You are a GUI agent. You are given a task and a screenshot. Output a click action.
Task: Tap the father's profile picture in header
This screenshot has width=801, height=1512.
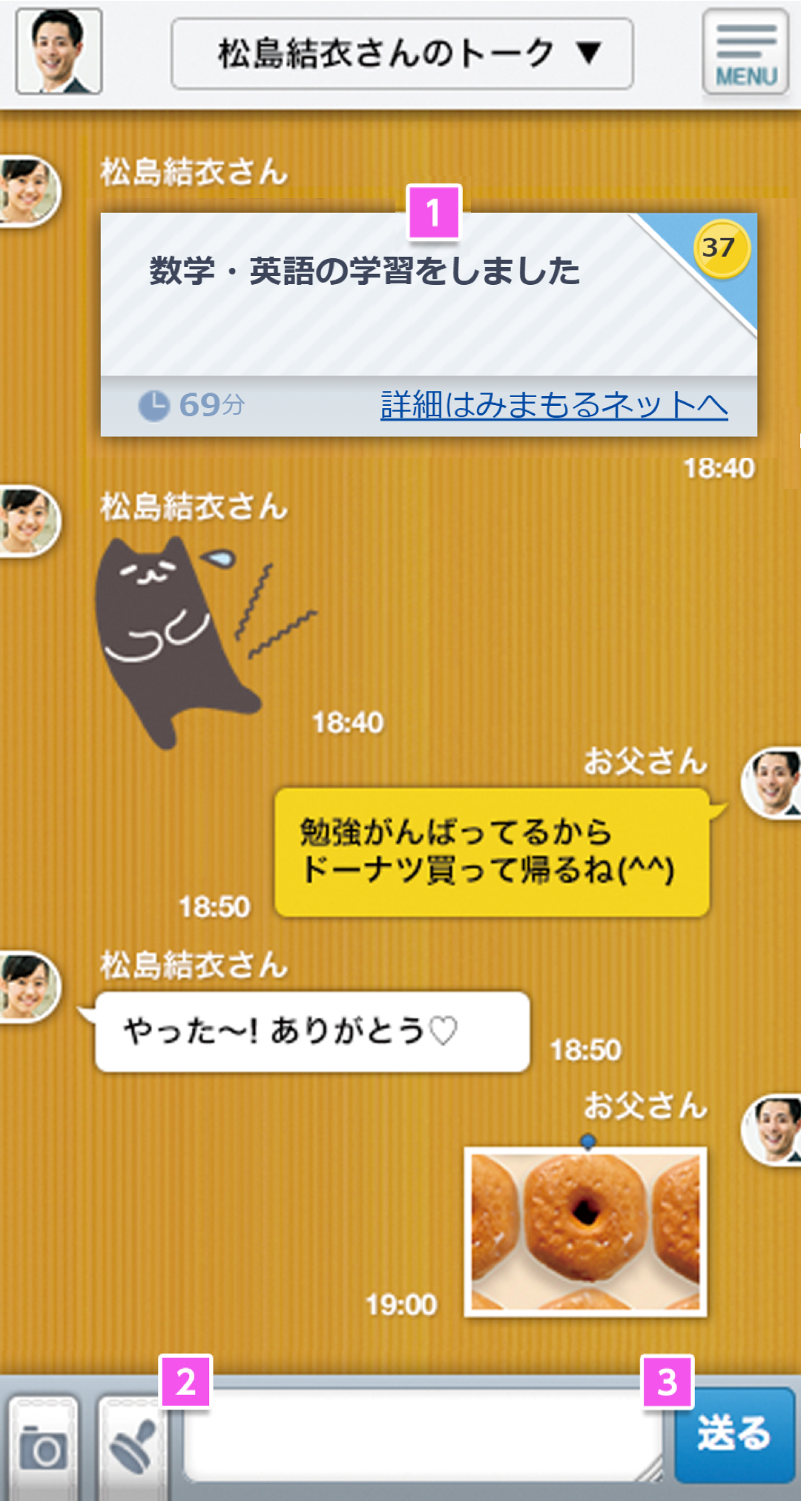click(59, 51)
